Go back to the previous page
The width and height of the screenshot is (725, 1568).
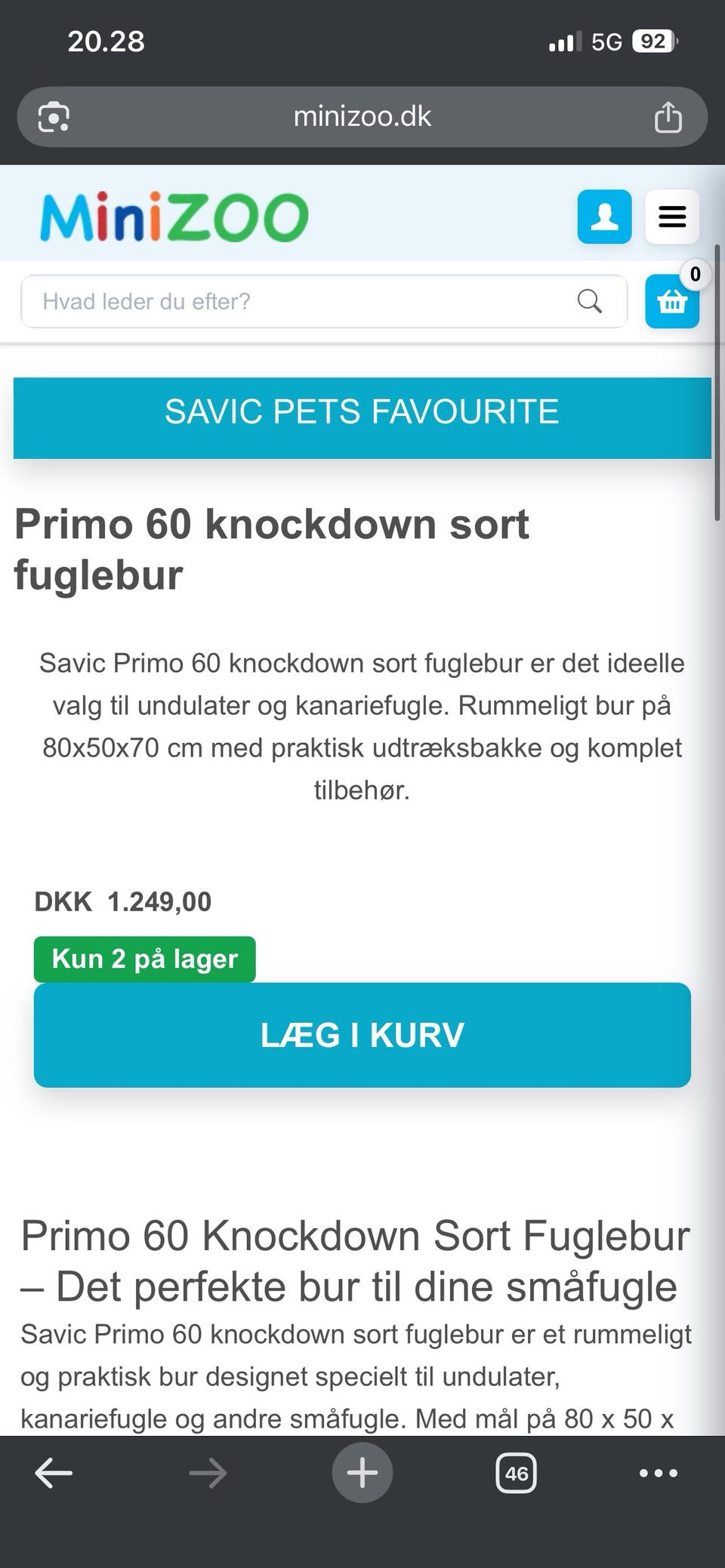click(54, 1473)
